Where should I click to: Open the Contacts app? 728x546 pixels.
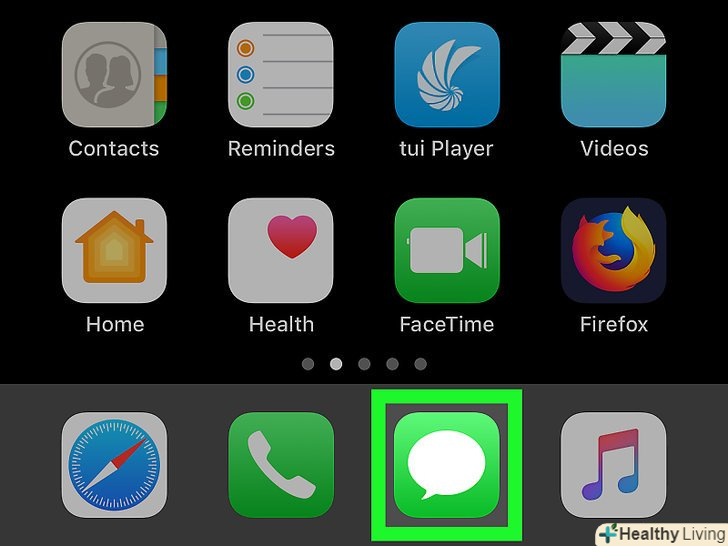click(x=114, y=75)
